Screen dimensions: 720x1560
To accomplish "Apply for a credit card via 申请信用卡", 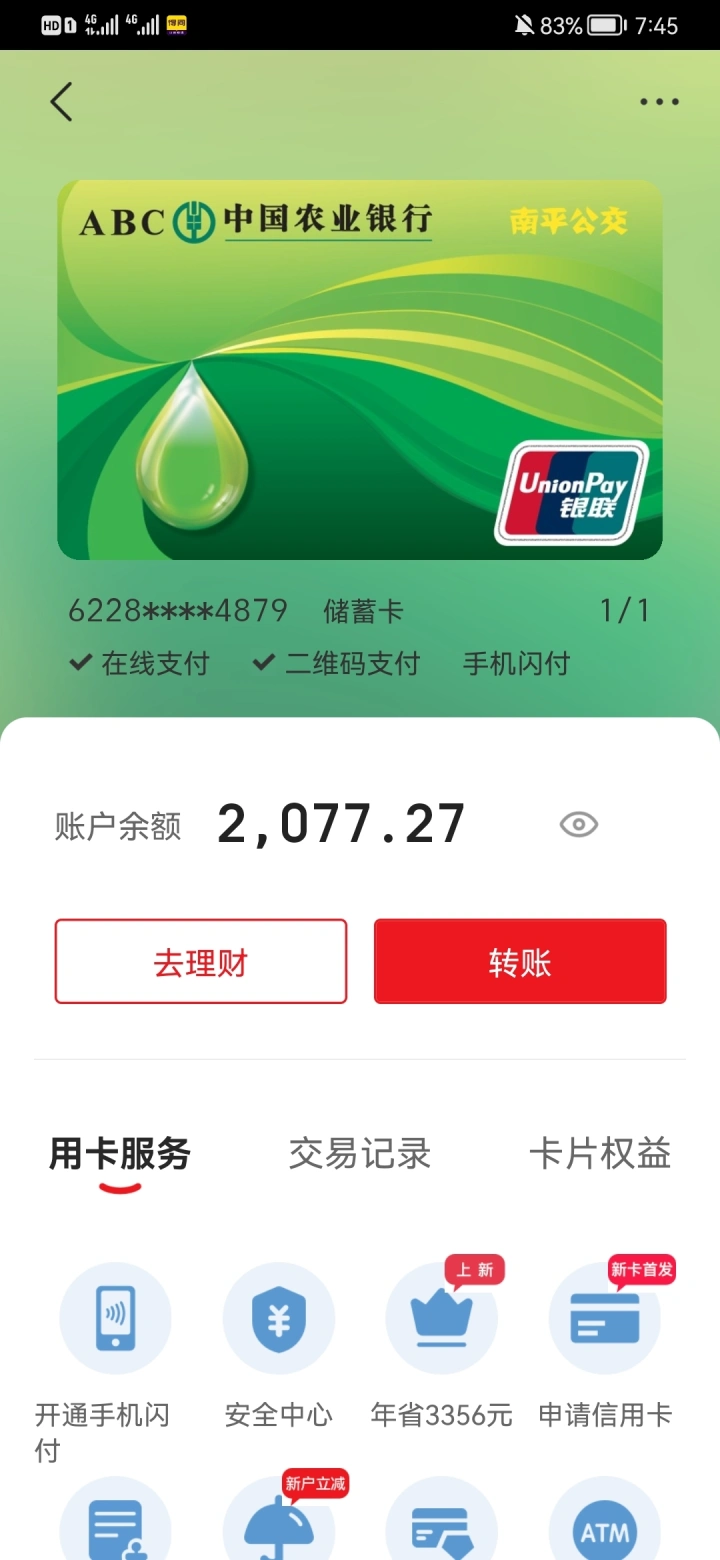I will (604, 1318).
